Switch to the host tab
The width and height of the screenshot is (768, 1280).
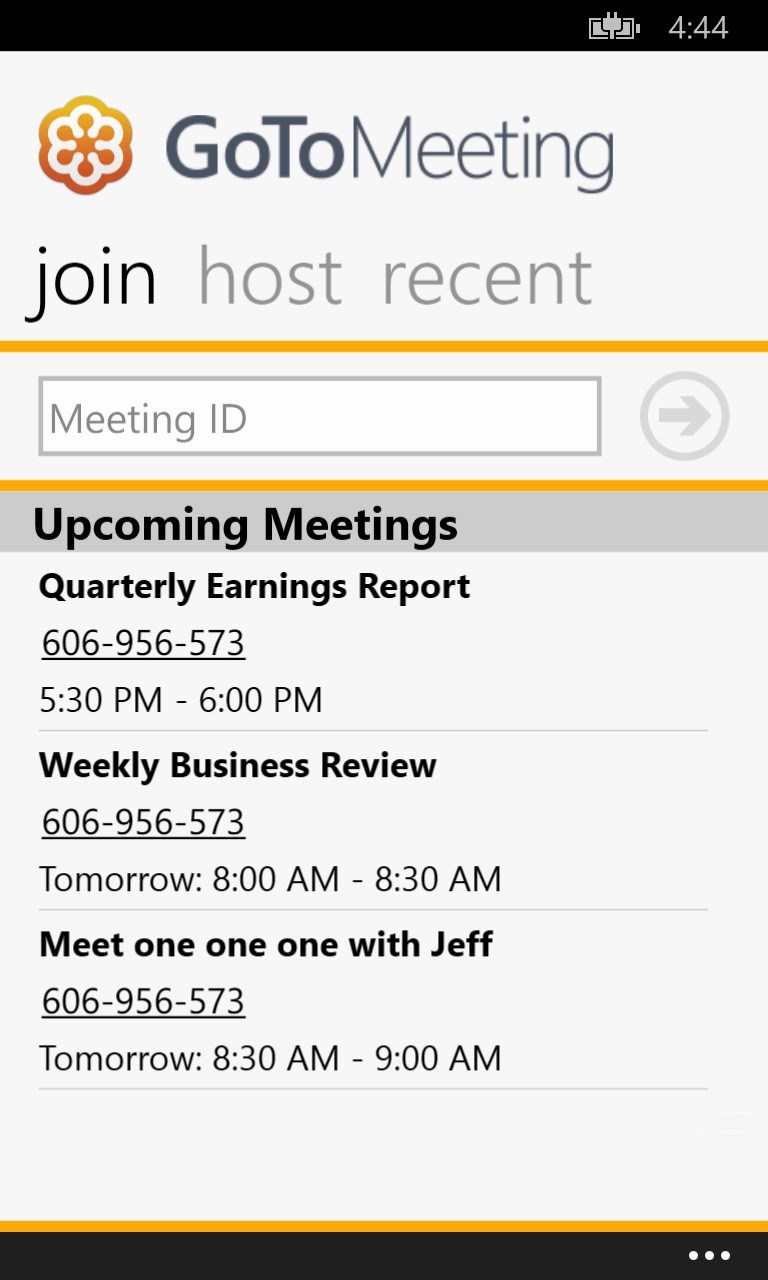pyautogui.click(x=270, y=277)
